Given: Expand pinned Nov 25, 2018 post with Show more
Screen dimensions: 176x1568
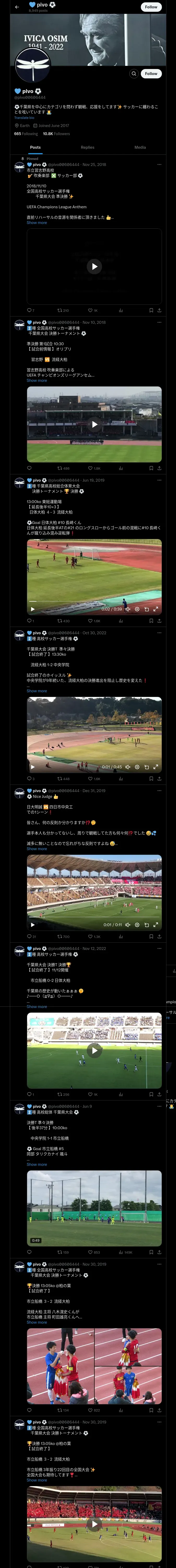Looking at the screenshot, I should [x=37, y=223].
